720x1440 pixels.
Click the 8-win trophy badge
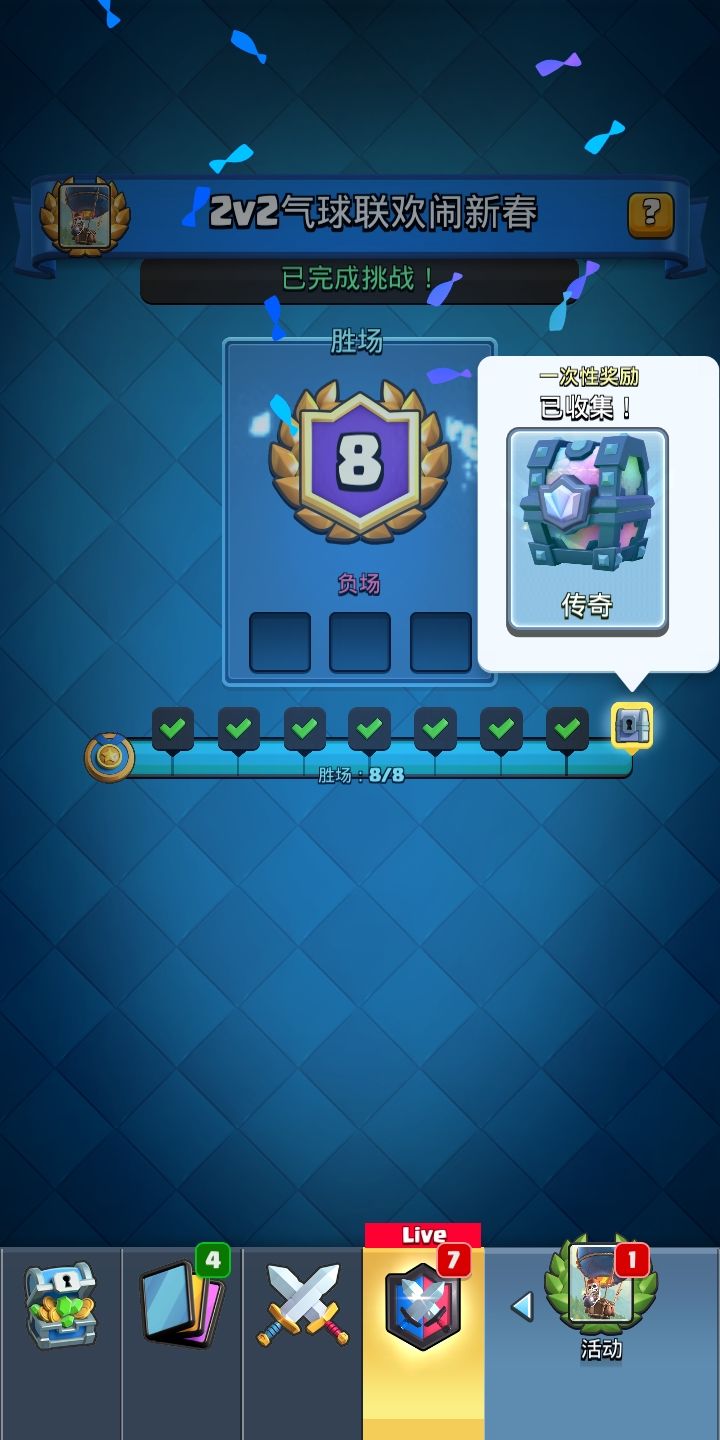click(x=362, y=460)
